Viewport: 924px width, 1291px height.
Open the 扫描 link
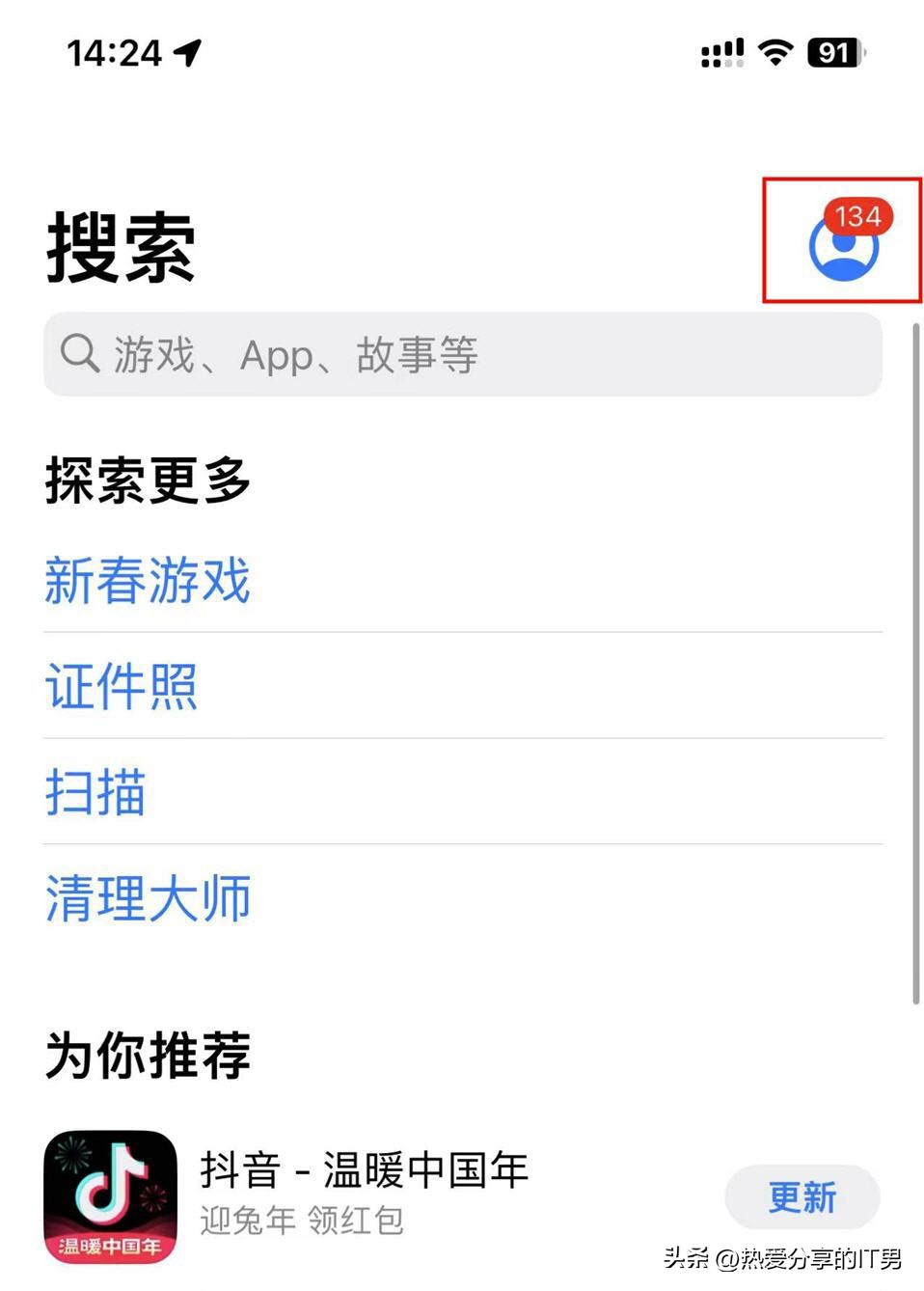95,793
